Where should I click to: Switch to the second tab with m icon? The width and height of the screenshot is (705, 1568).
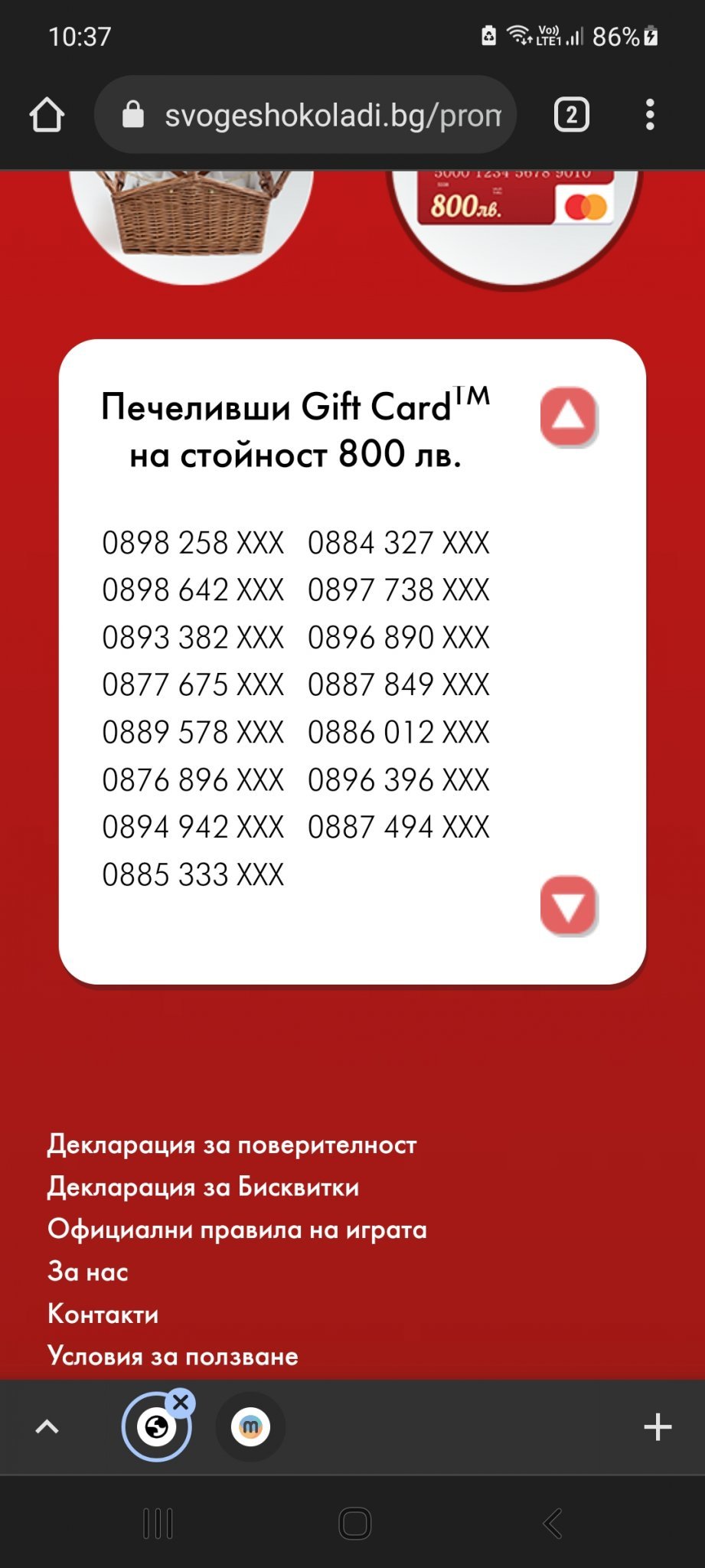(250, 1426)
